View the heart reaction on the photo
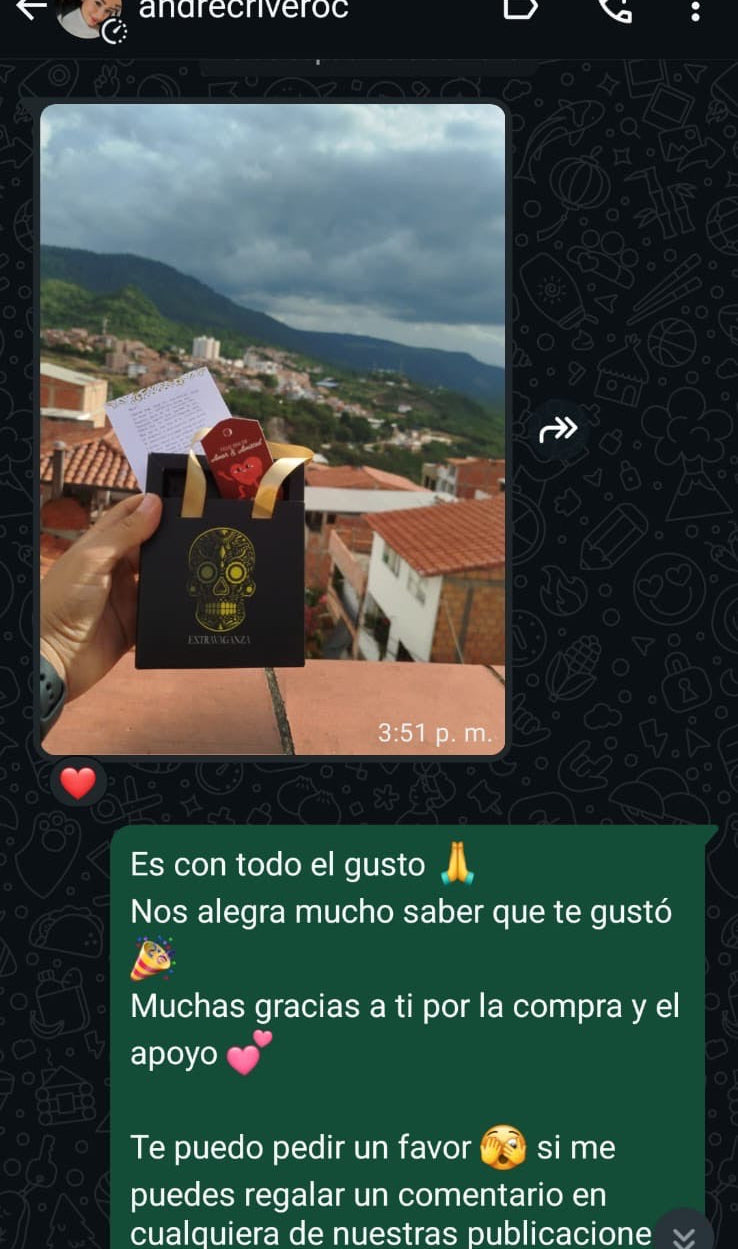Screen dimensions: 738x1249 (x=78, y=783)
